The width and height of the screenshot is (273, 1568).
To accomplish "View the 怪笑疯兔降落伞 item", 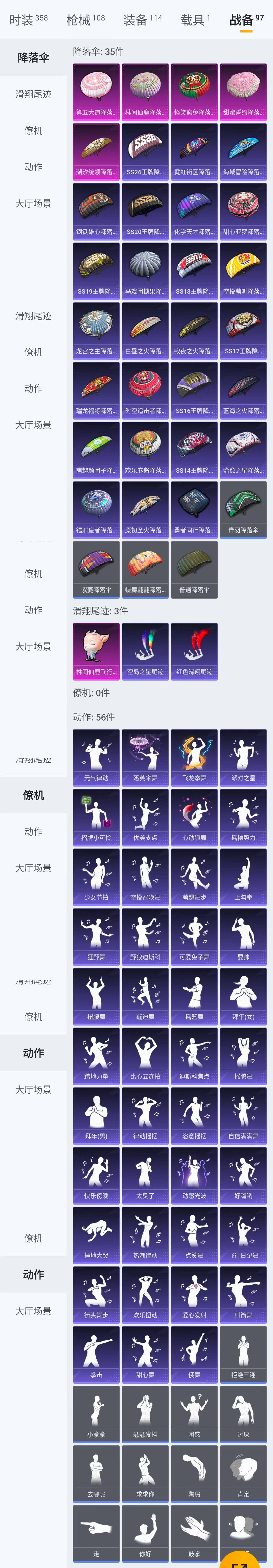I will pyautogui.click(x=194, y=91).
